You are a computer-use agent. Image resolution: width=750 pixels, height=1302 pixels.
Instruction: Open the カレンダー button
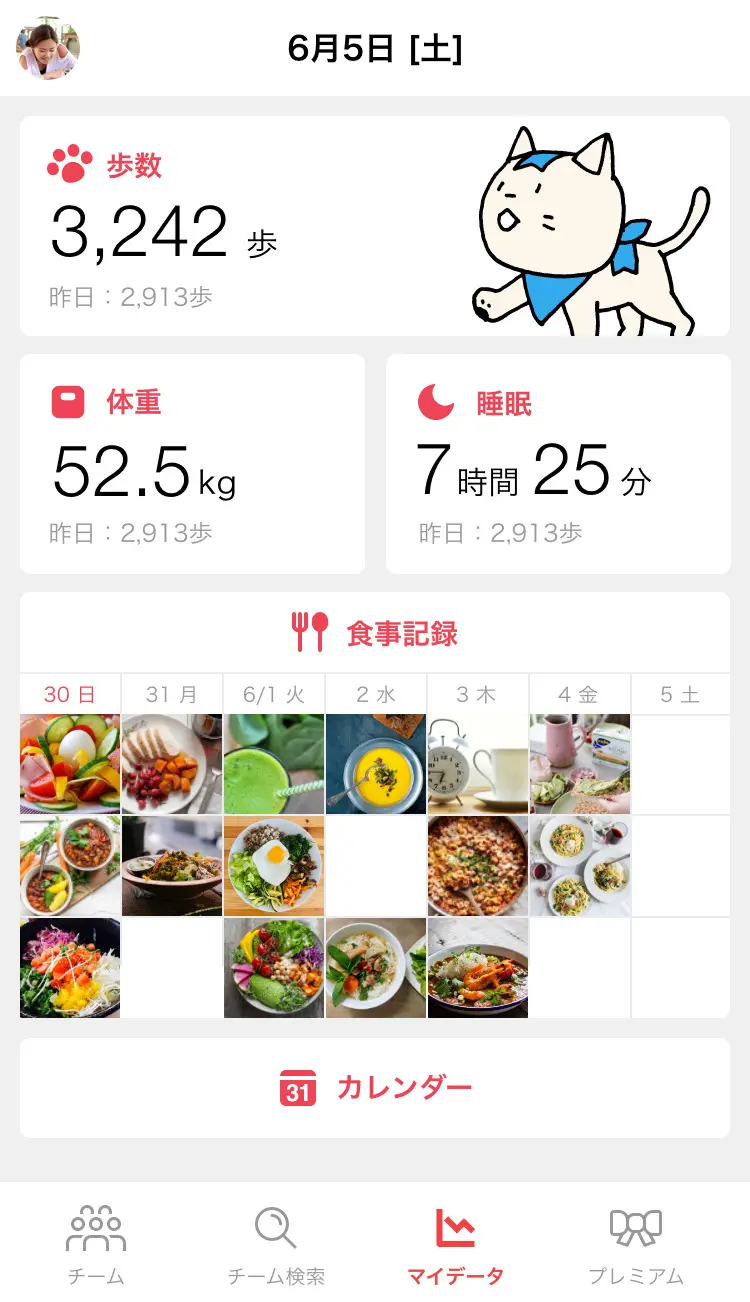(375, 1087)
